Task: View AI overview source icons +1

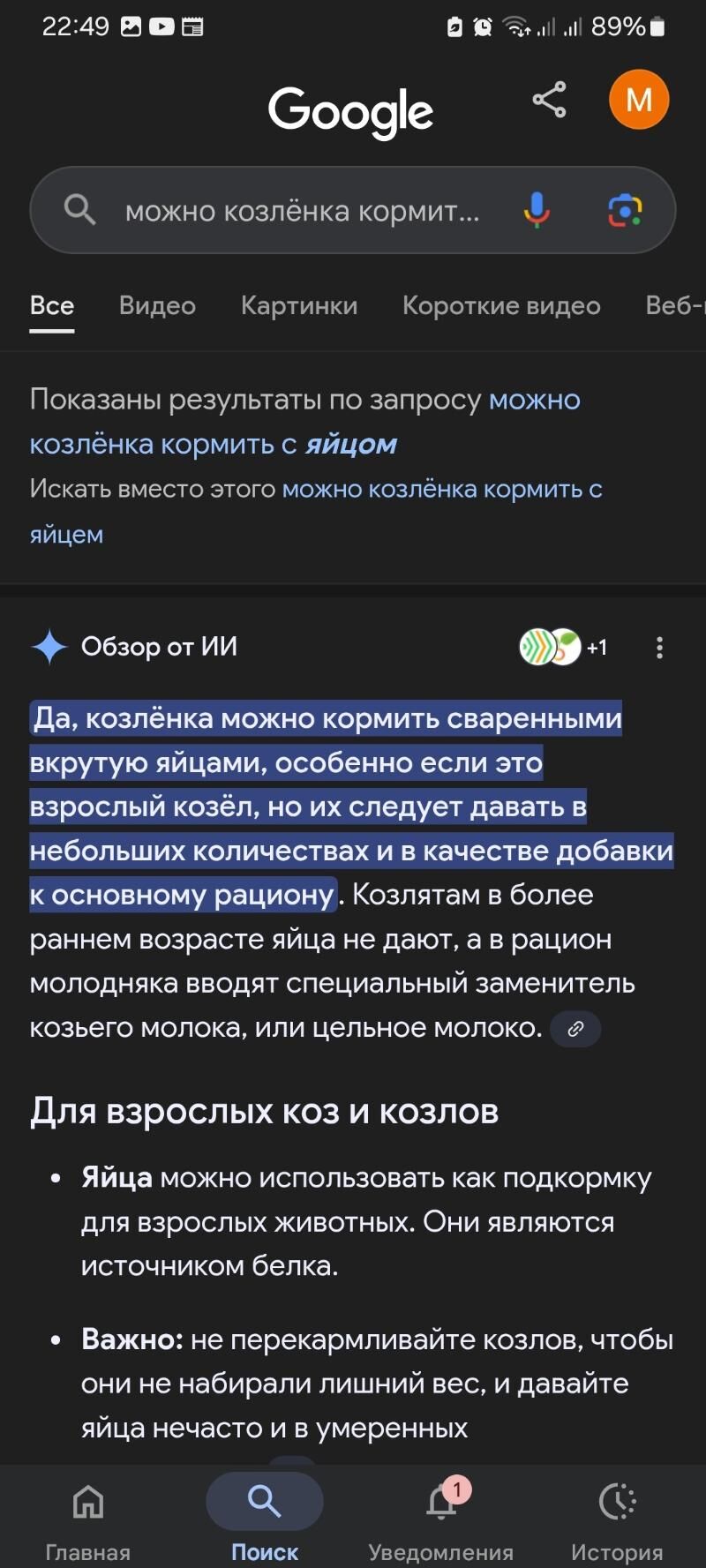Action: pos(563,647)
